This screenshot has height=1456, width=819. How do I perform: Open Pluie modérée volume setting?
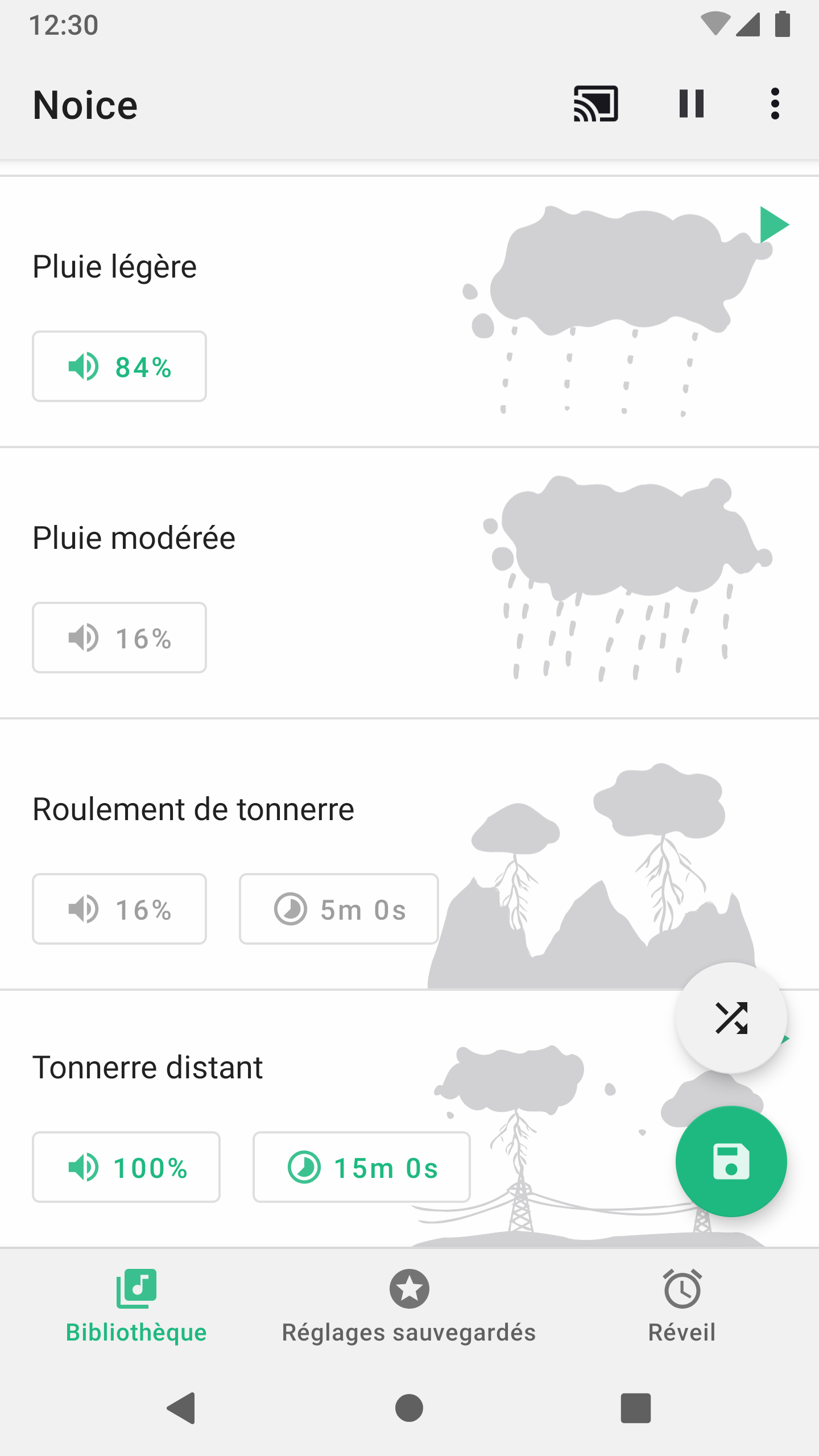(x=119, y=638)
